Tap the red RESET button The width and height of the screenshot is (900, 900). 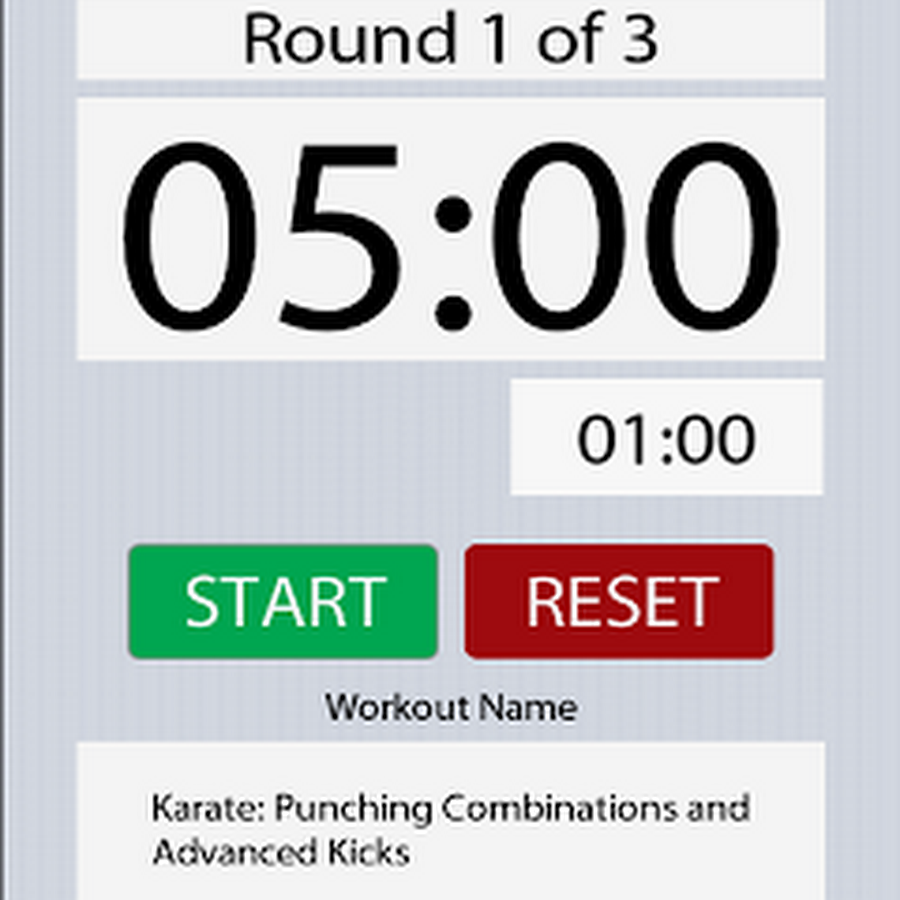(x=619, y=601)
